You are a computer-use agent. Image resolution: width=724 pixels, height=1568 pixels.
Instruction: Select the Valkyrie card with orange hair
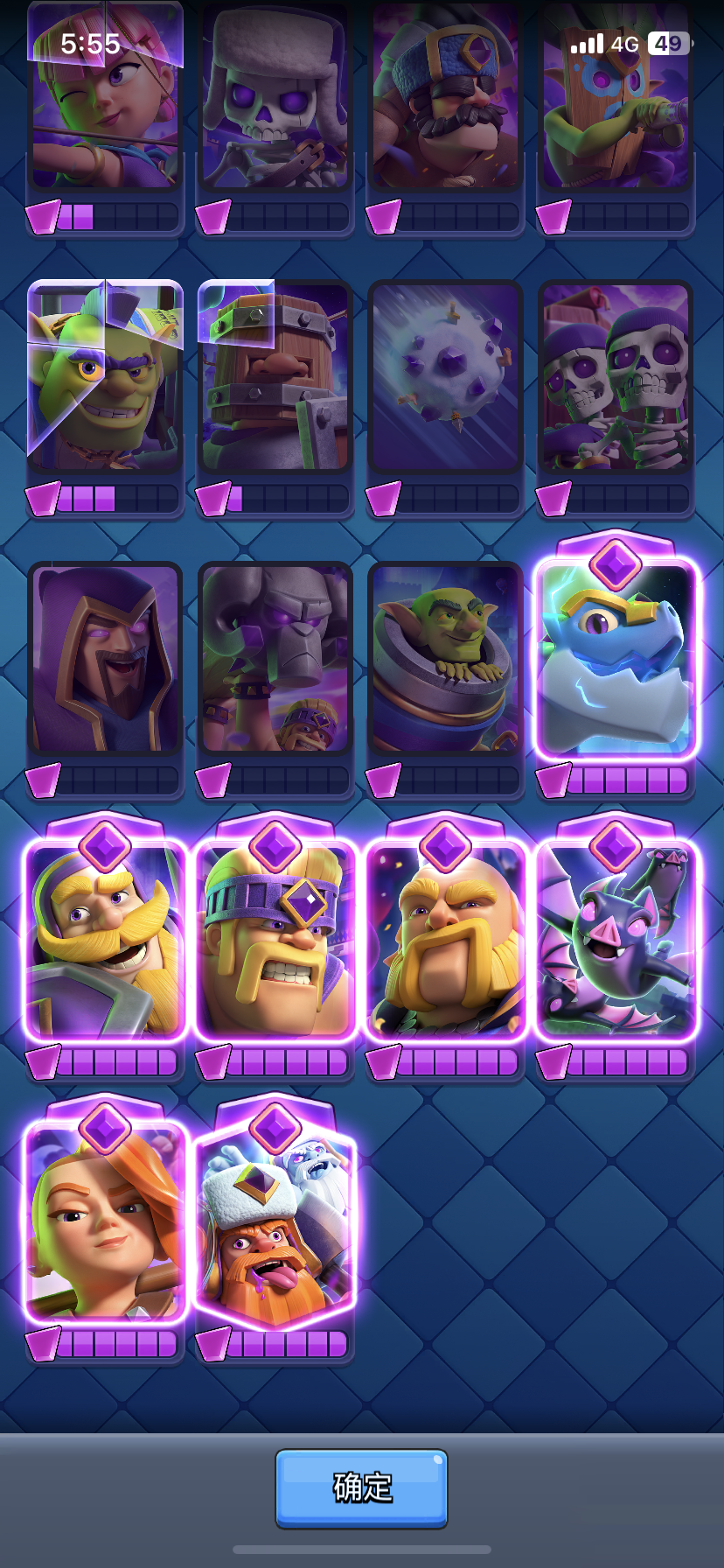(105, 1221)
